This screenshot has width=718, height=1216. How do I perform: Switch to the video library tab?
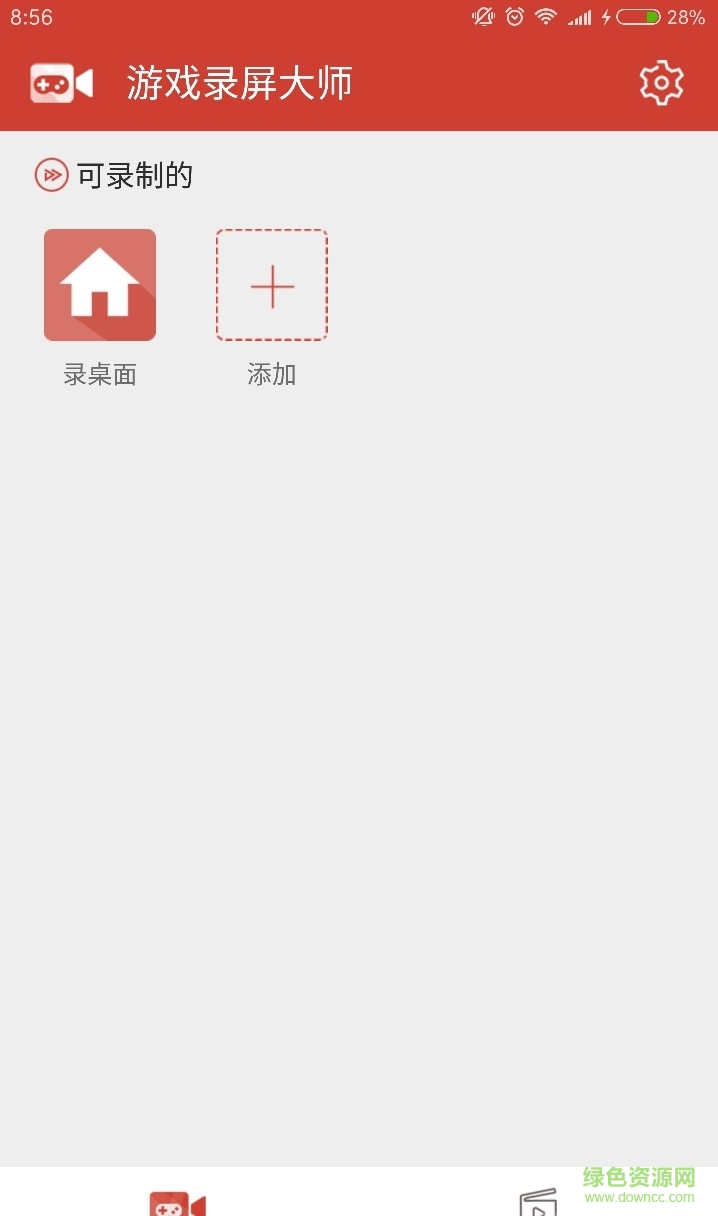pyautogui.click(x=538, y=1201)
